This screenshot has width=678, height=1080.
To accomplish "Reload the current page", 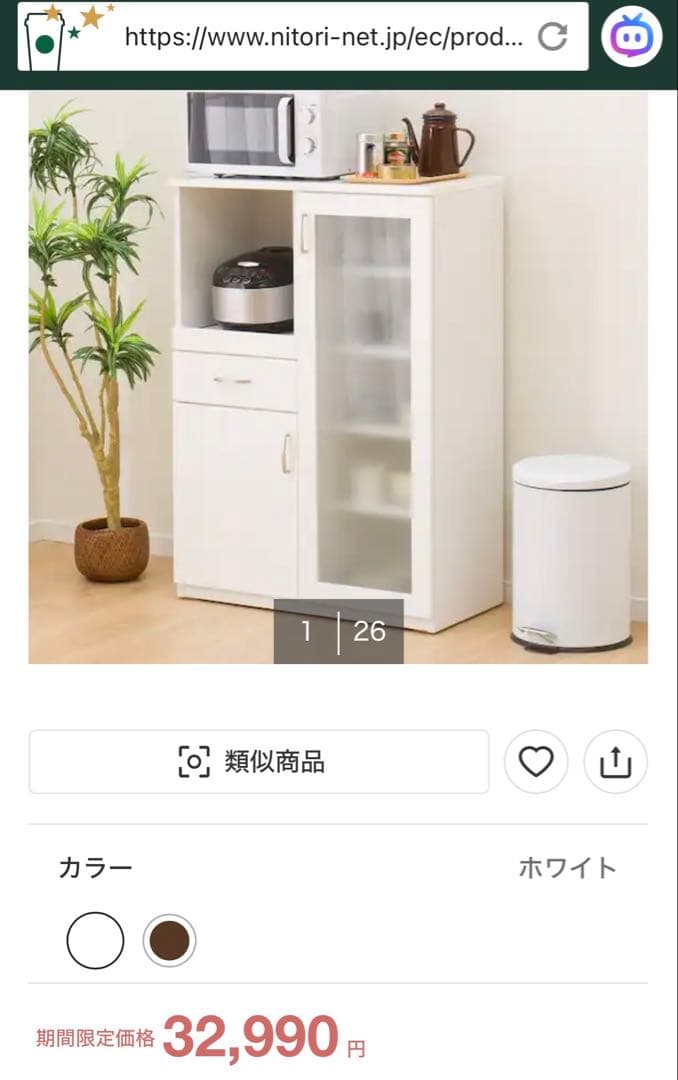I will (552, 38).
